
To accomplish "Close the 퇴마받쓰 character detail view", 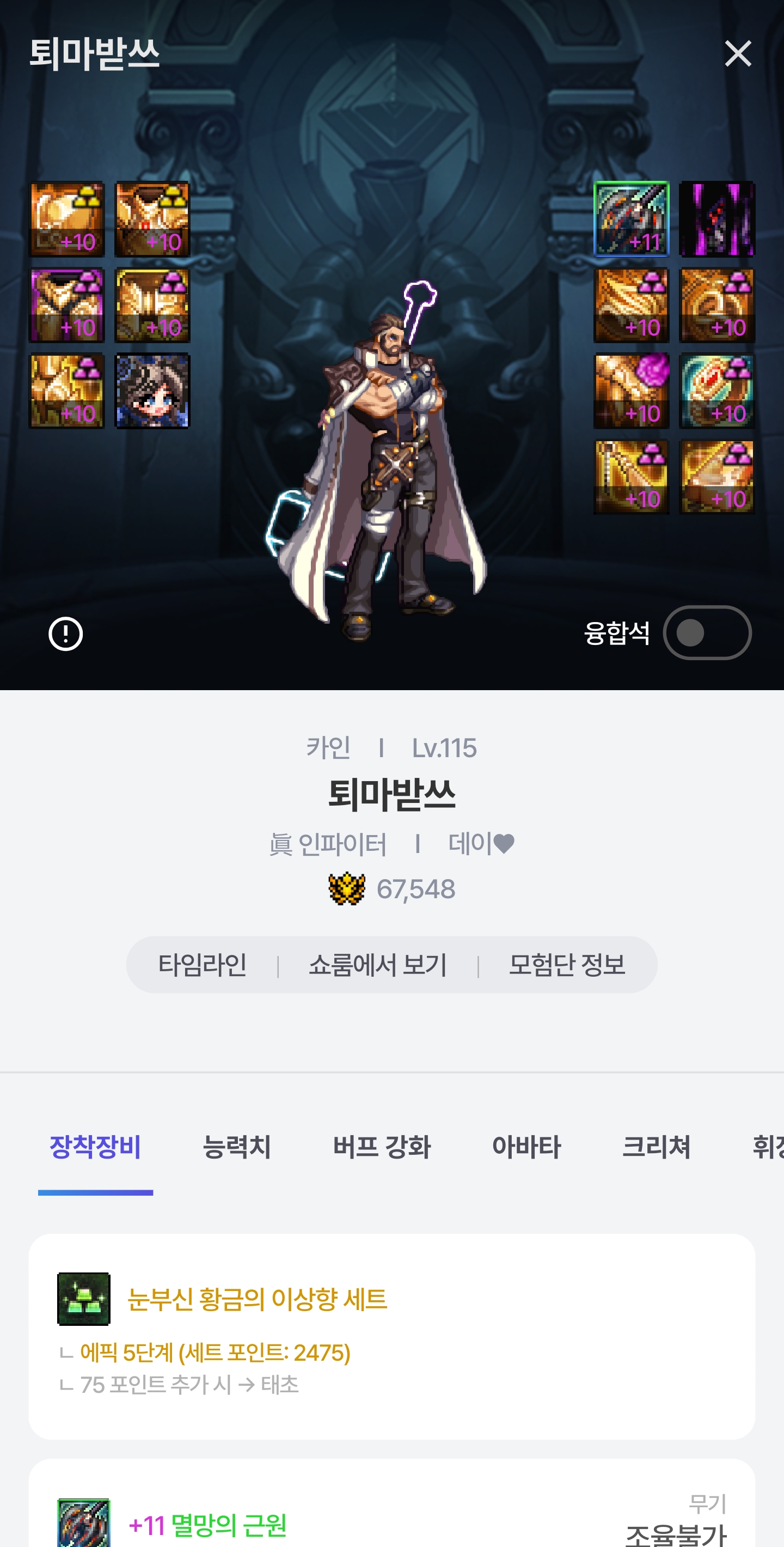I will point(737,53).
